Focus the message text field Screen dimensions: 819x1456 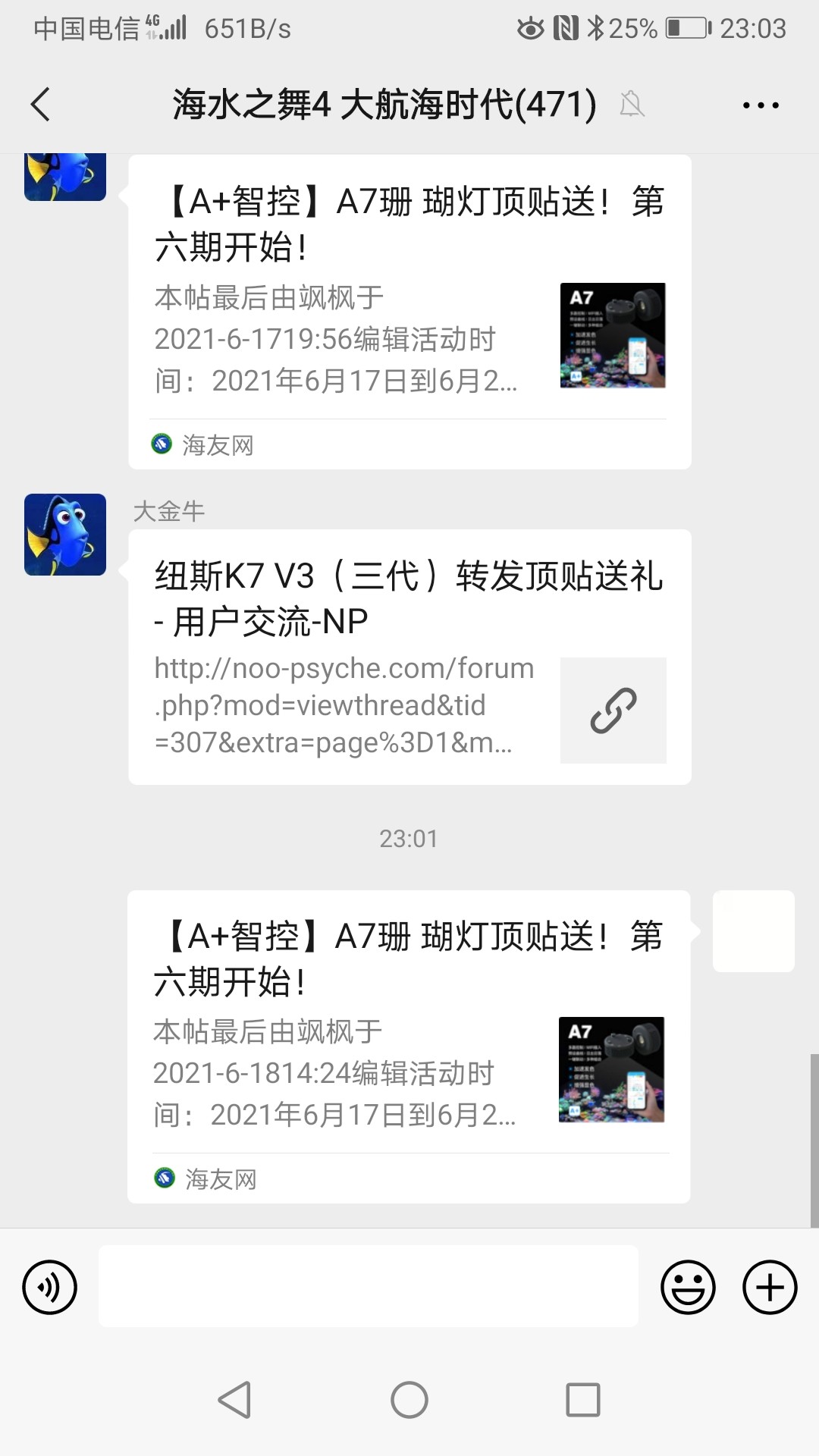coord(368,1287)
